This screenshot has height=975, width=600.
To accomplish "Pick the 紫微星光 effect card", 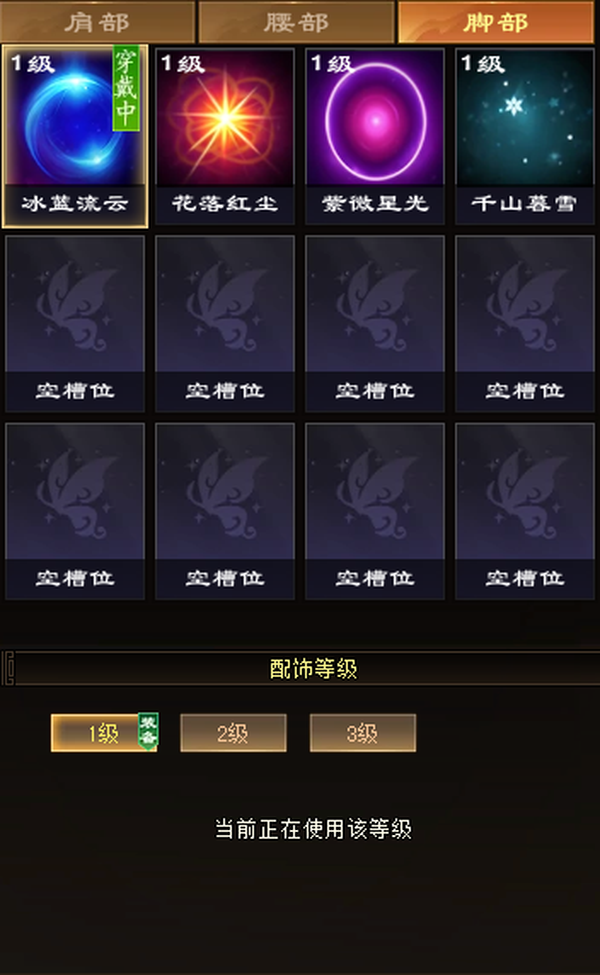I will tap(375, 136).
